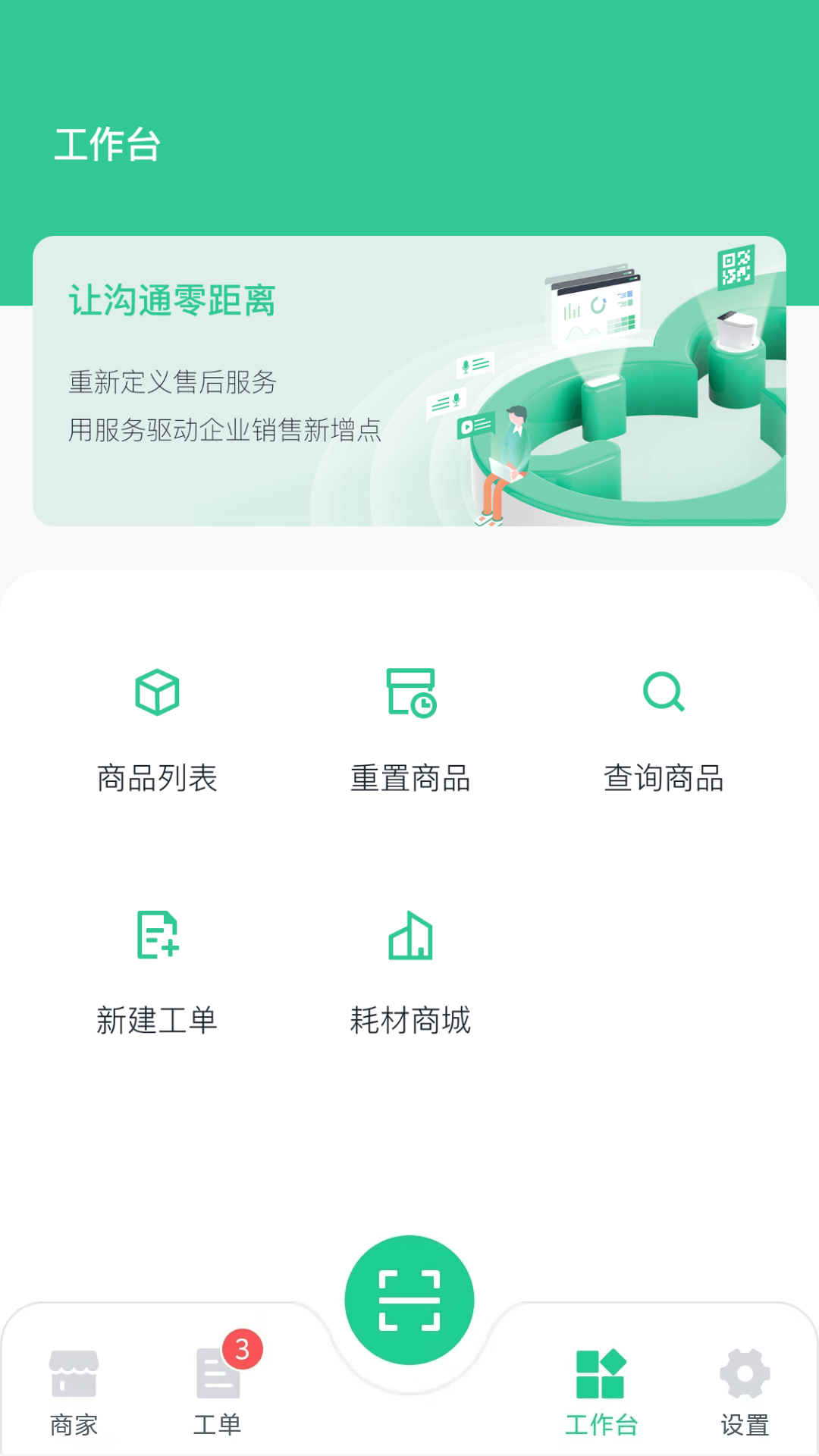Tap the green scan button
The width and height of the screenshot is (819, 1456).
click(409, 1300)
